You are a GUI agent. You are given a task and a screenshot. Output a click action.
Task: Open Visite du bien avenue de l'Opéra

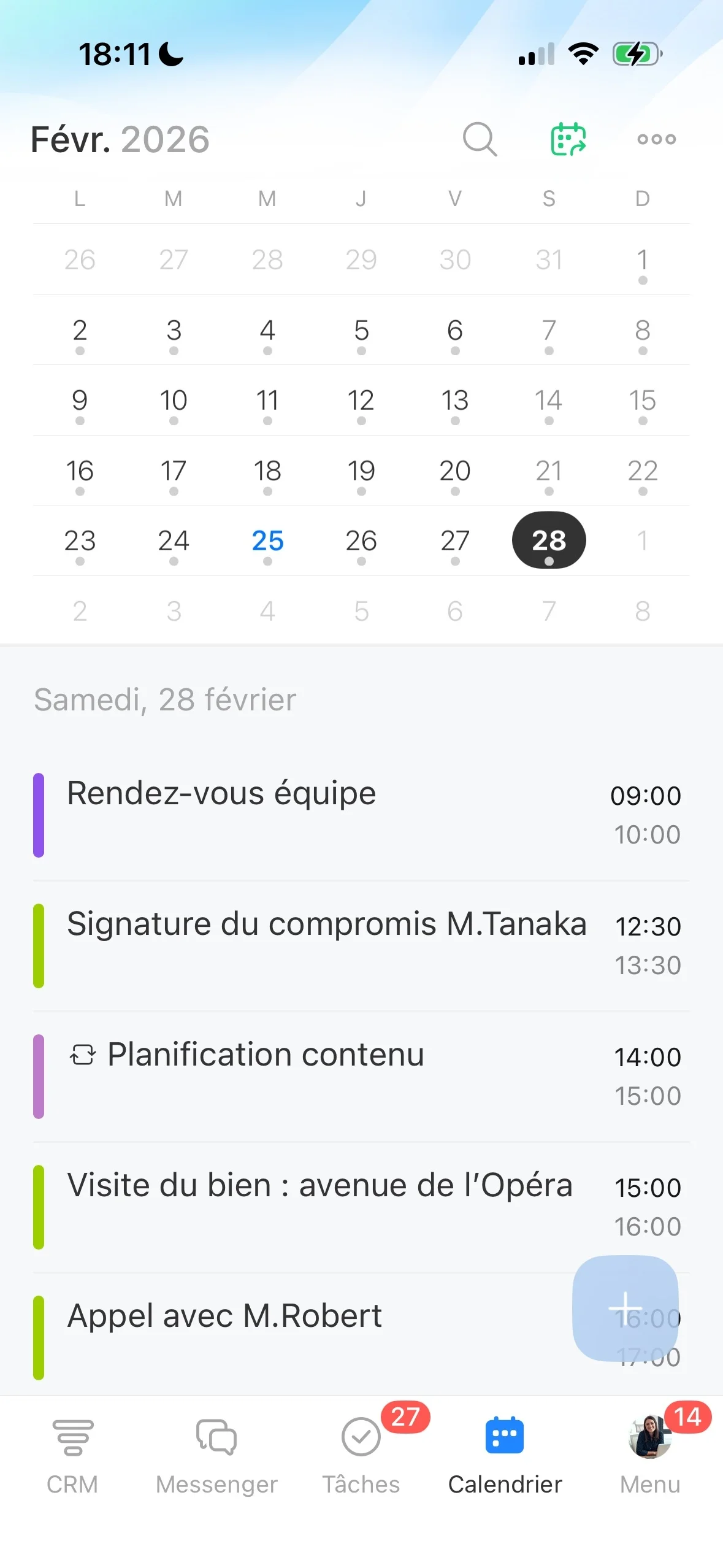coord(361,1207)
